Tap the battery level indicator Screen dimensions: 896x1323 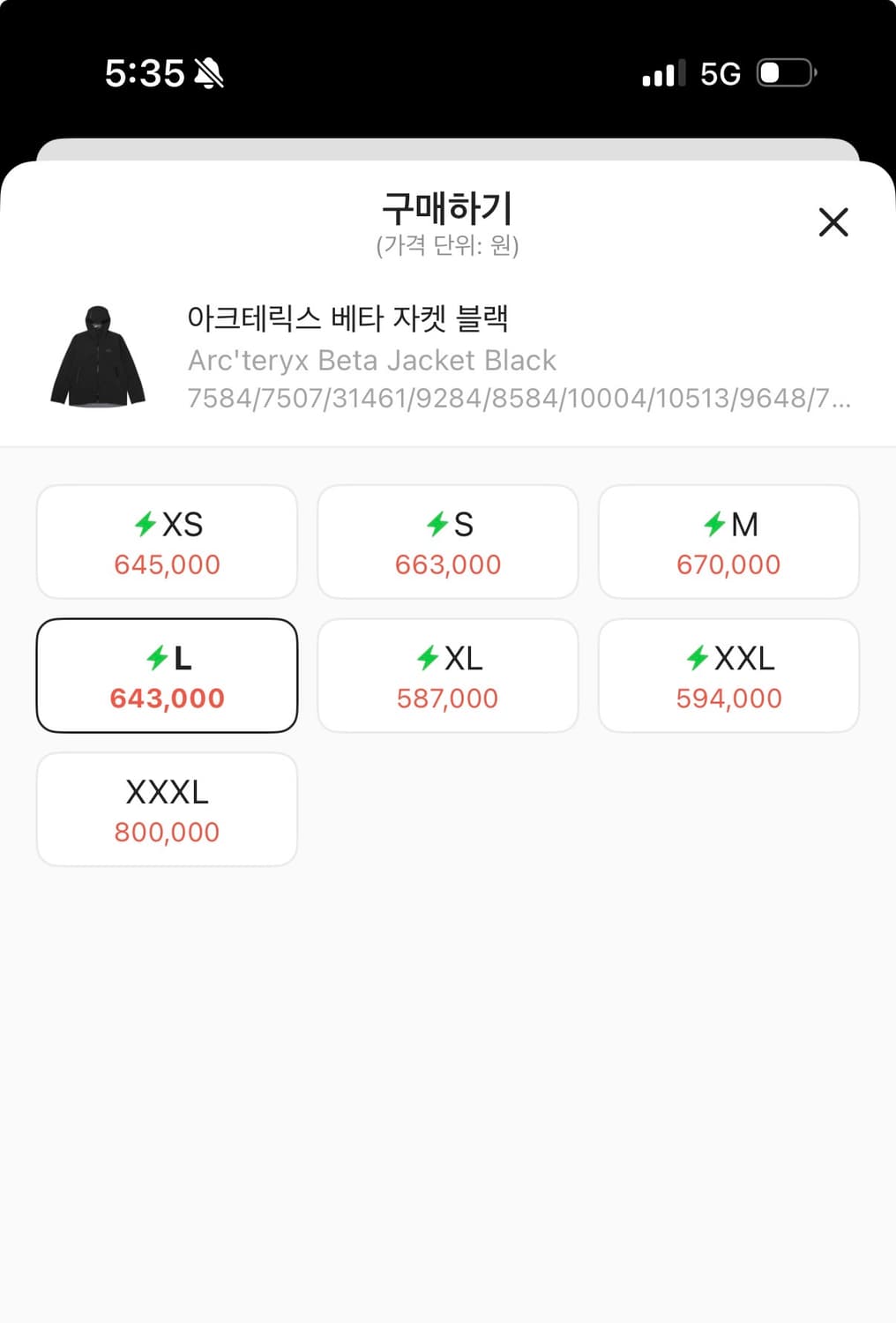[x=784, y=74]
